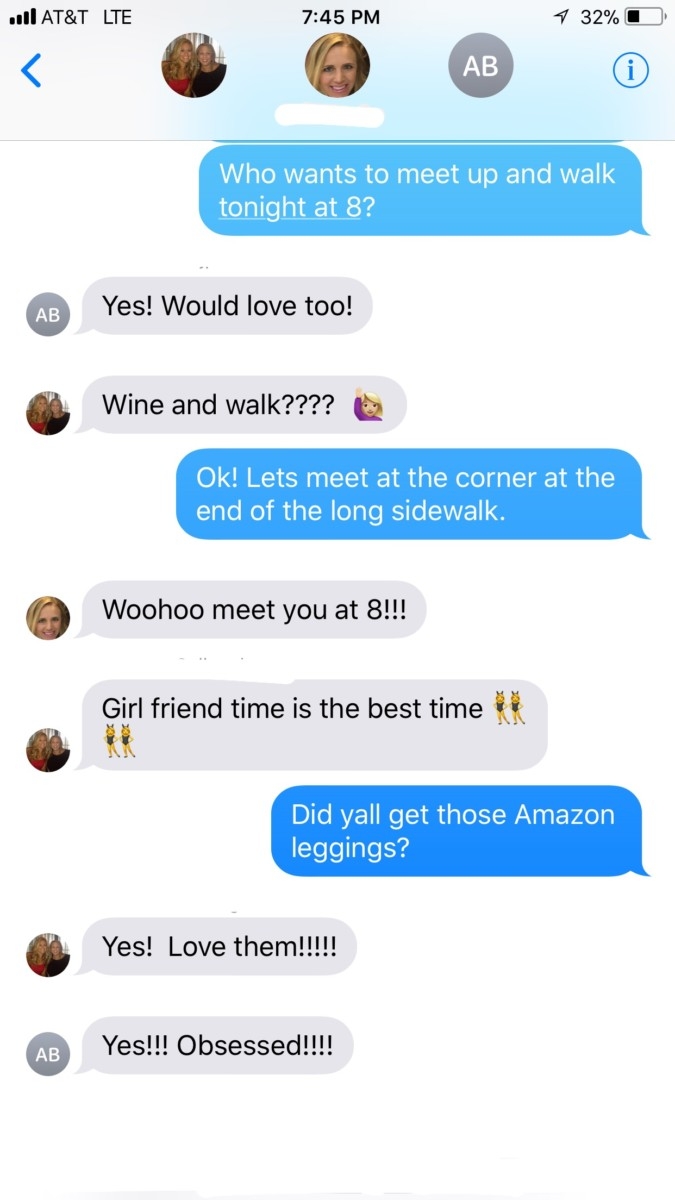Tap the AB contact avatar in the header
Image resolution: width=675 pixels, height=1200 pixels.
click(x=480, y=66)
